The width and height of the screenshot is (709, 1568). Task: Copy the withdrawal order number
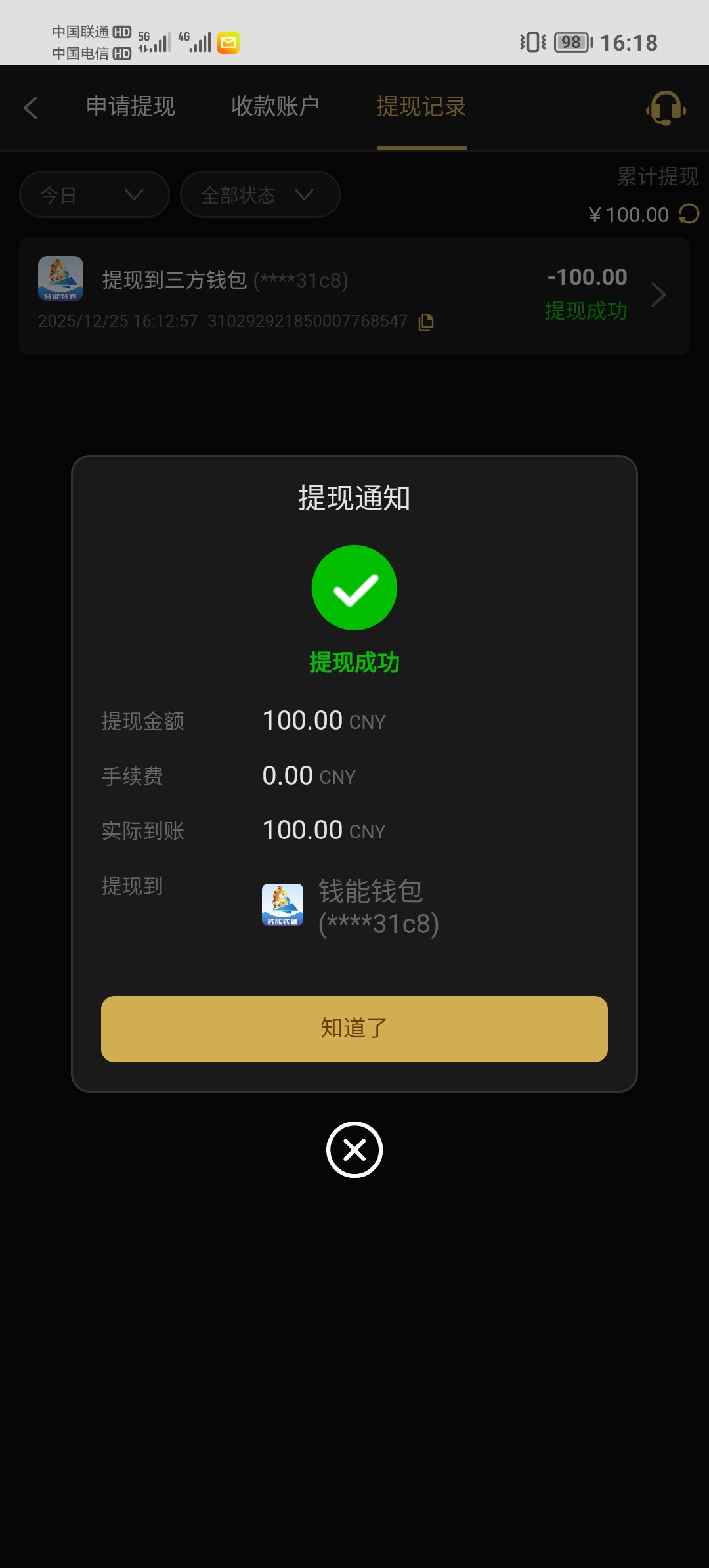425,322
